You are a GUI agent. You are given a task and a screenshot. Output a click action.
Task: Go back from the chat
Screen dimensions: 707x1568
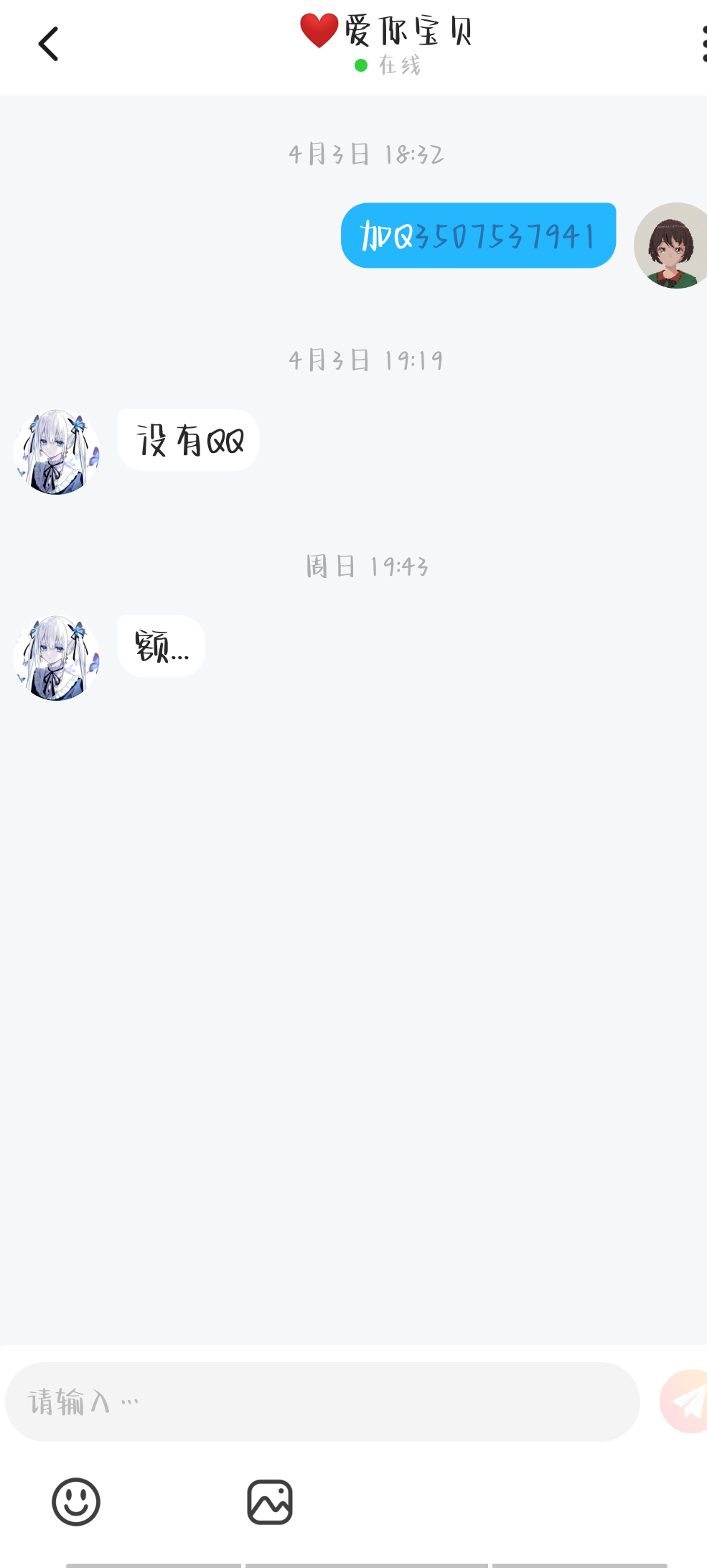(x=48, y=45)
